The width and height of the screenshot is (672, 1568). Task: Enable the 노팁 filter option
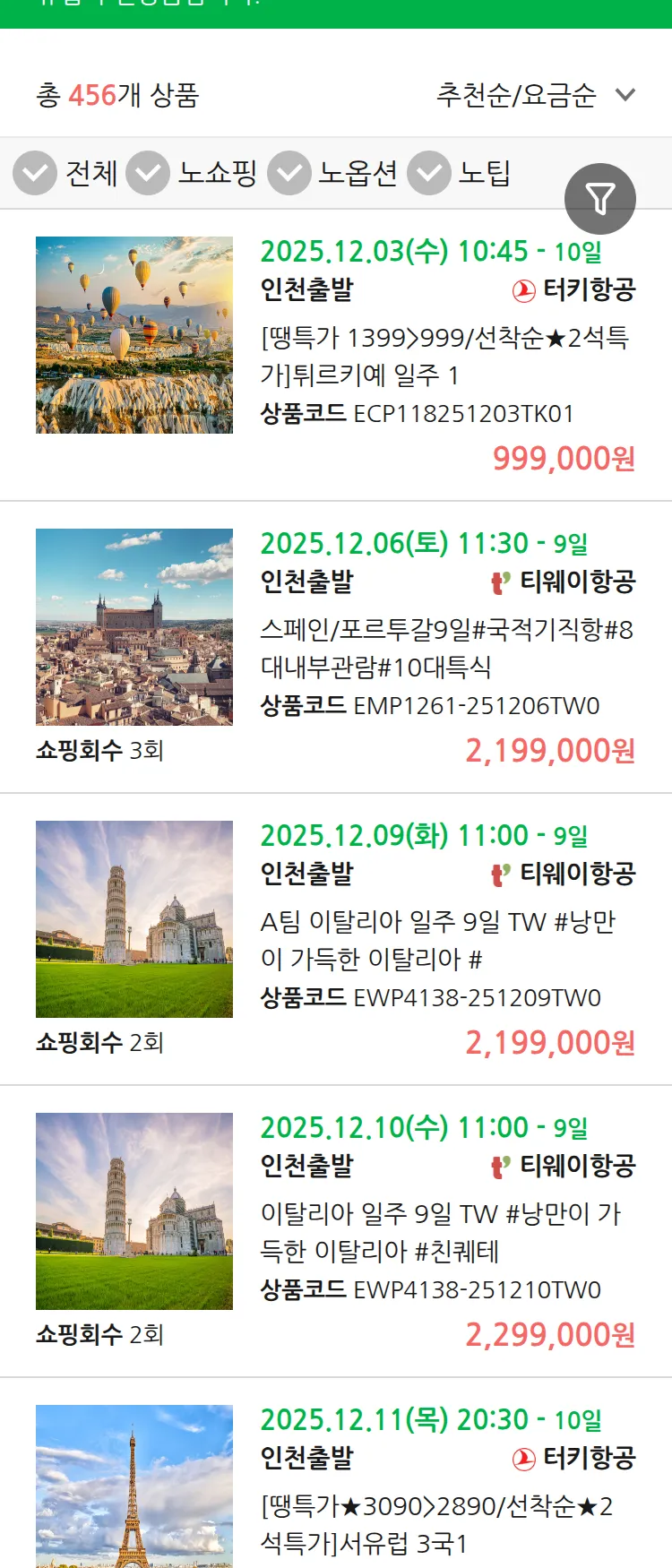tap(485, 173)
